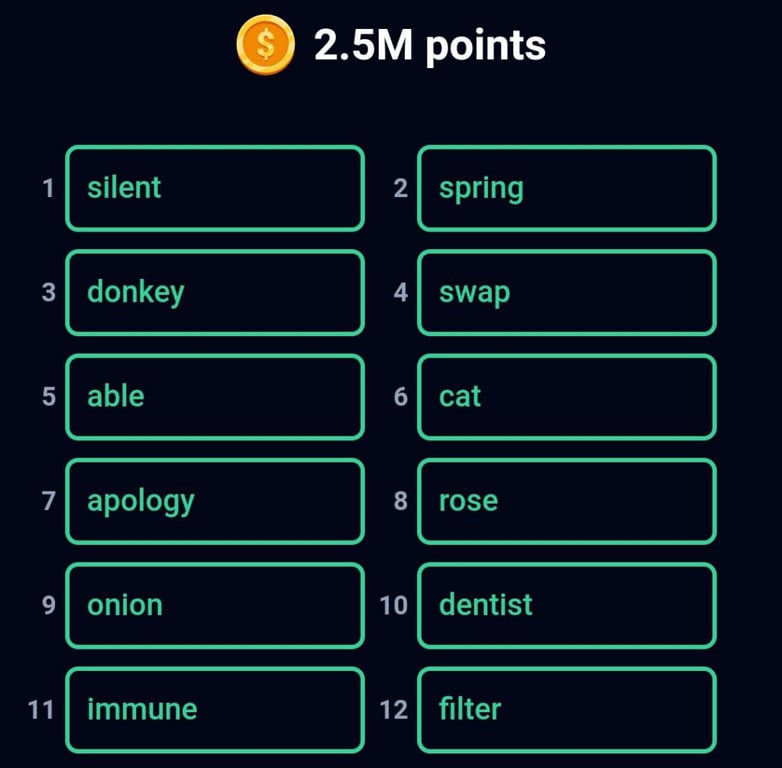The height and width of the screenshot is (768, 782).
Task: Tap word field 10 containing dentist
Action: (x=566, y=605)
